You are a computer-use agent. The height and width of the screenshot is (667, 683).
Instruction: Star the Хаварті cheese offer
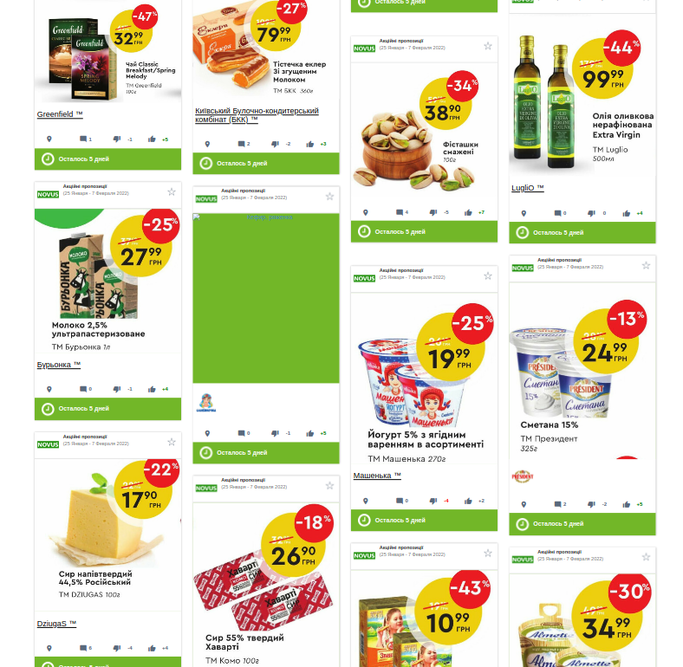click(329, 486)
